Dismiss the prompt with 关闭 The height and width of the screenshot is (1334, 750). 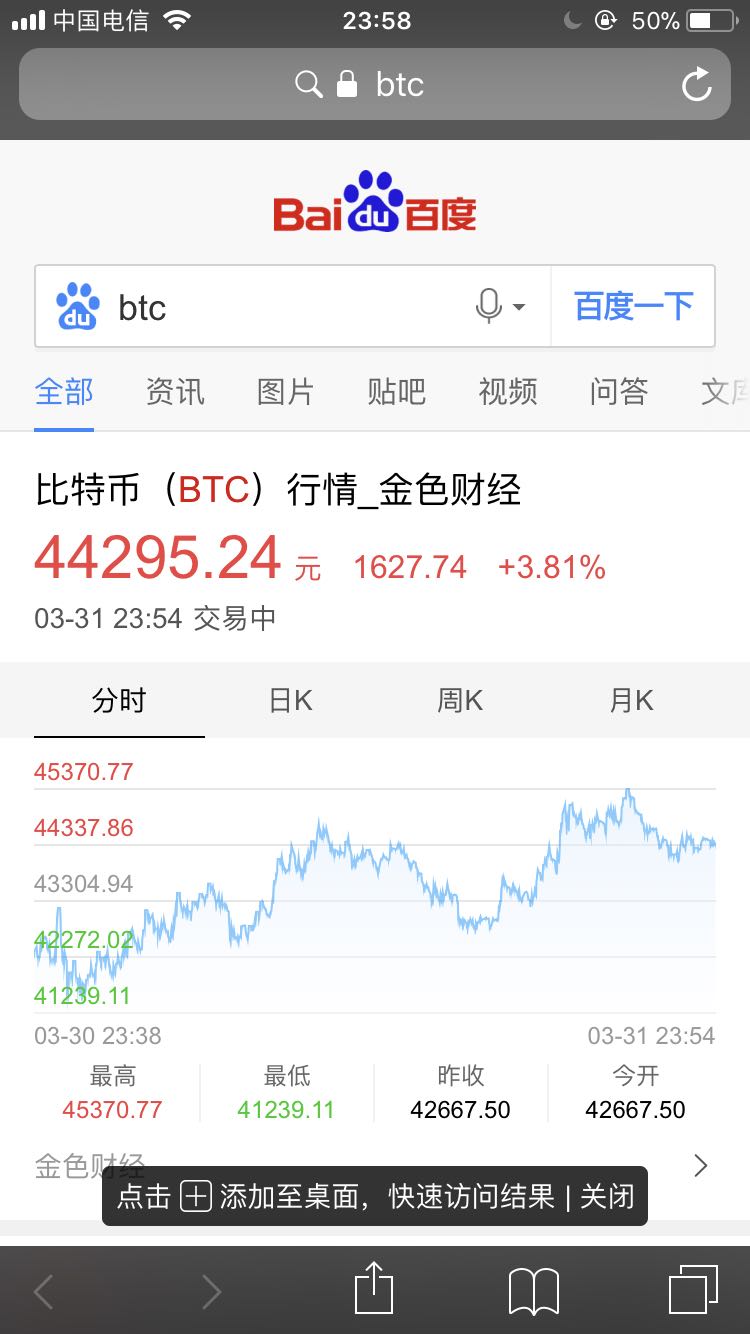pos(607,1196)
